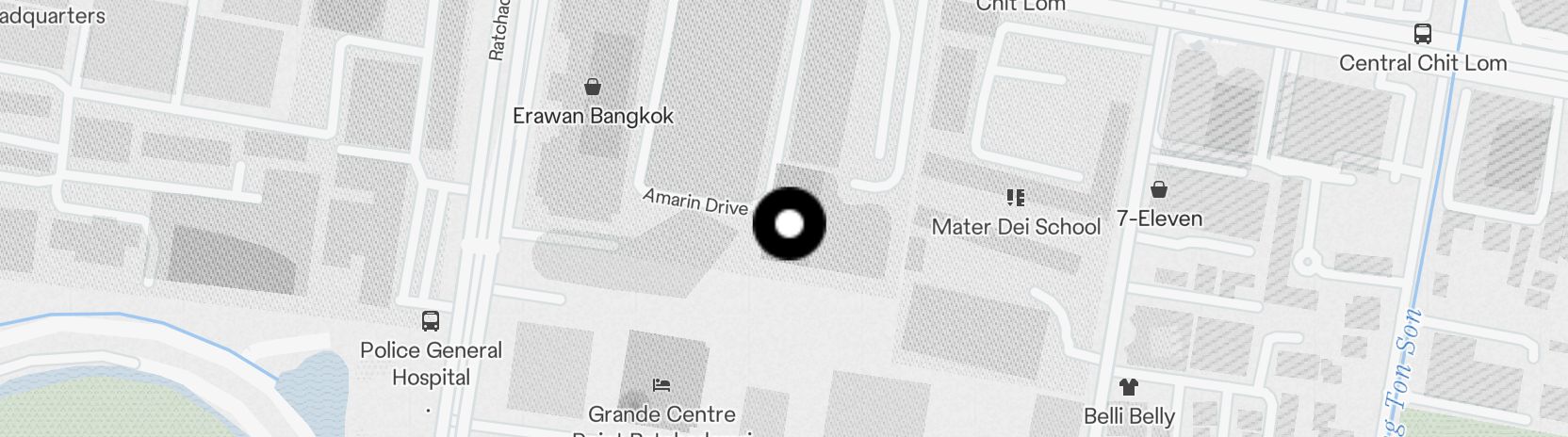Open Central Chit Lom bus stop
The width and height of the screenshot is (1568, 437).
pyautogui.click(x=1422, y=35)
